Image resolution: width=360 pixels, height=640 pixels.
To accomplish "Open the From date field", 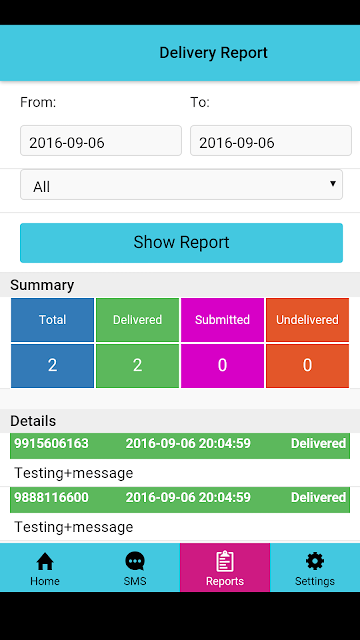I will [x=101, y=140].
